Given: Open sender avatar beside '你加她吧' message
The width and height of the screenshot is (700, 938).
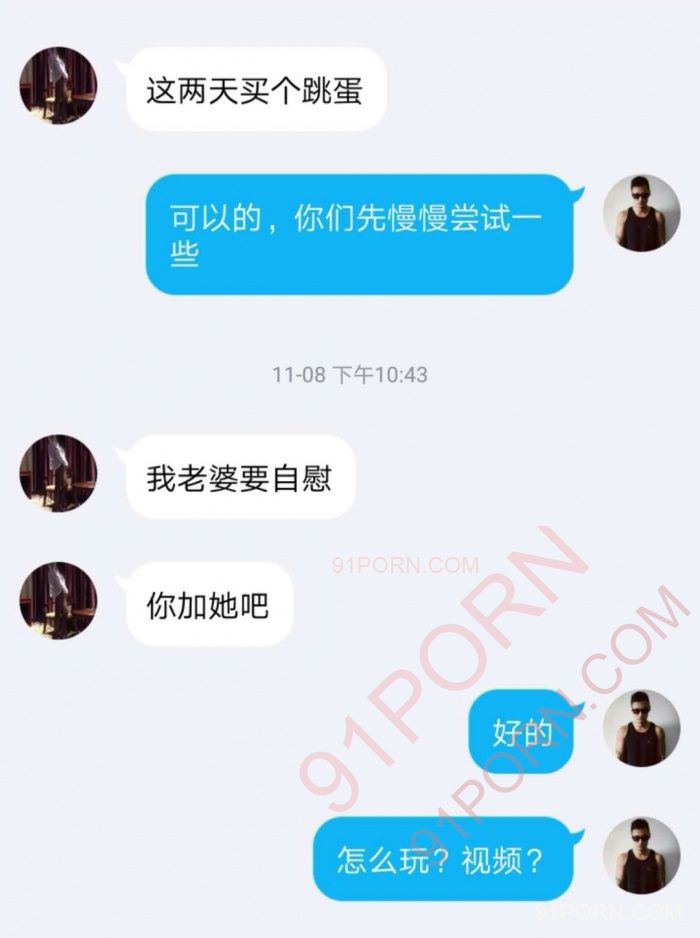Looking at the screenshot, I should [x=58, y=601].
